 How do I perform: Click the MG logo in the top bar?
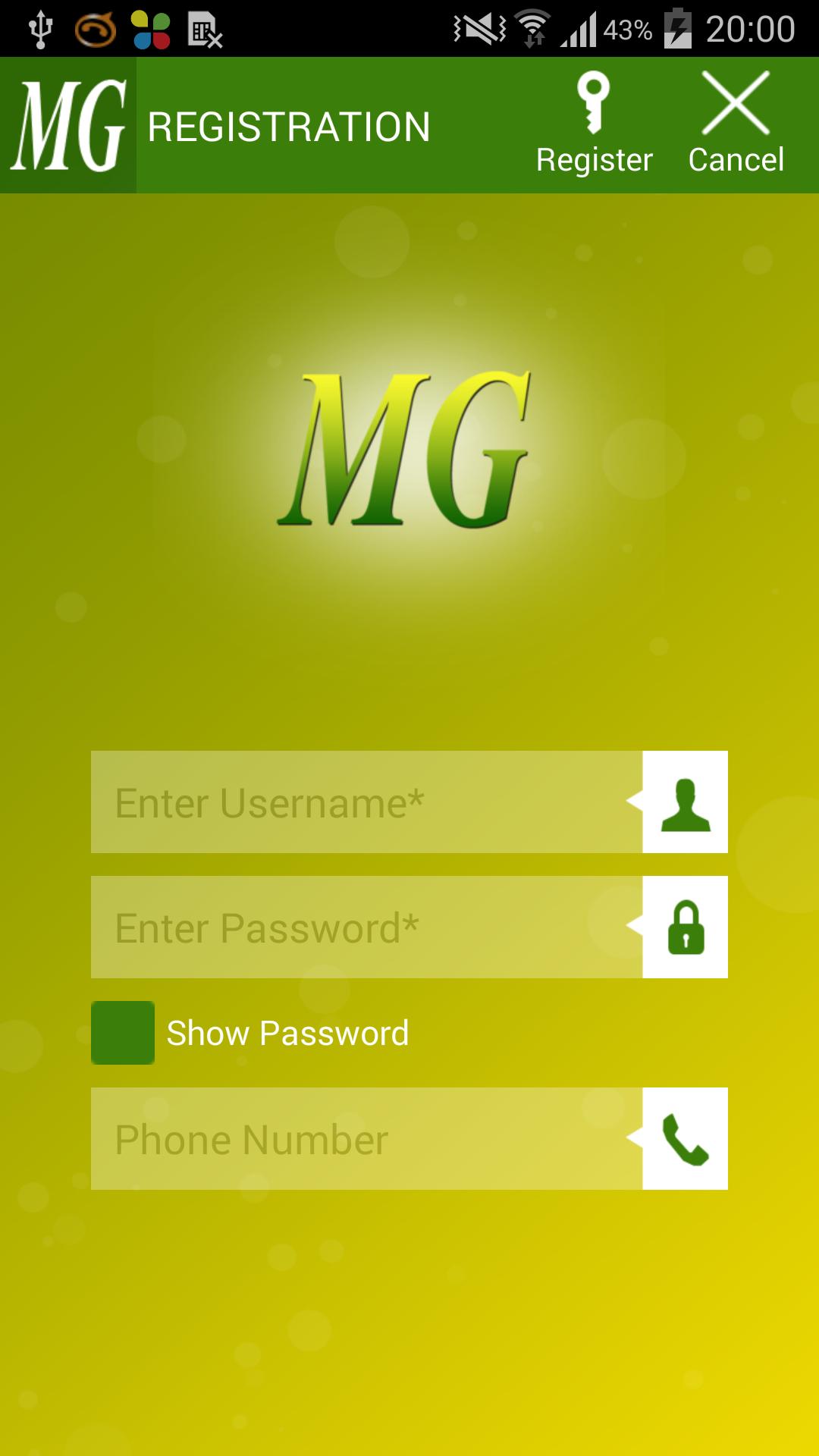click(68, 125)
